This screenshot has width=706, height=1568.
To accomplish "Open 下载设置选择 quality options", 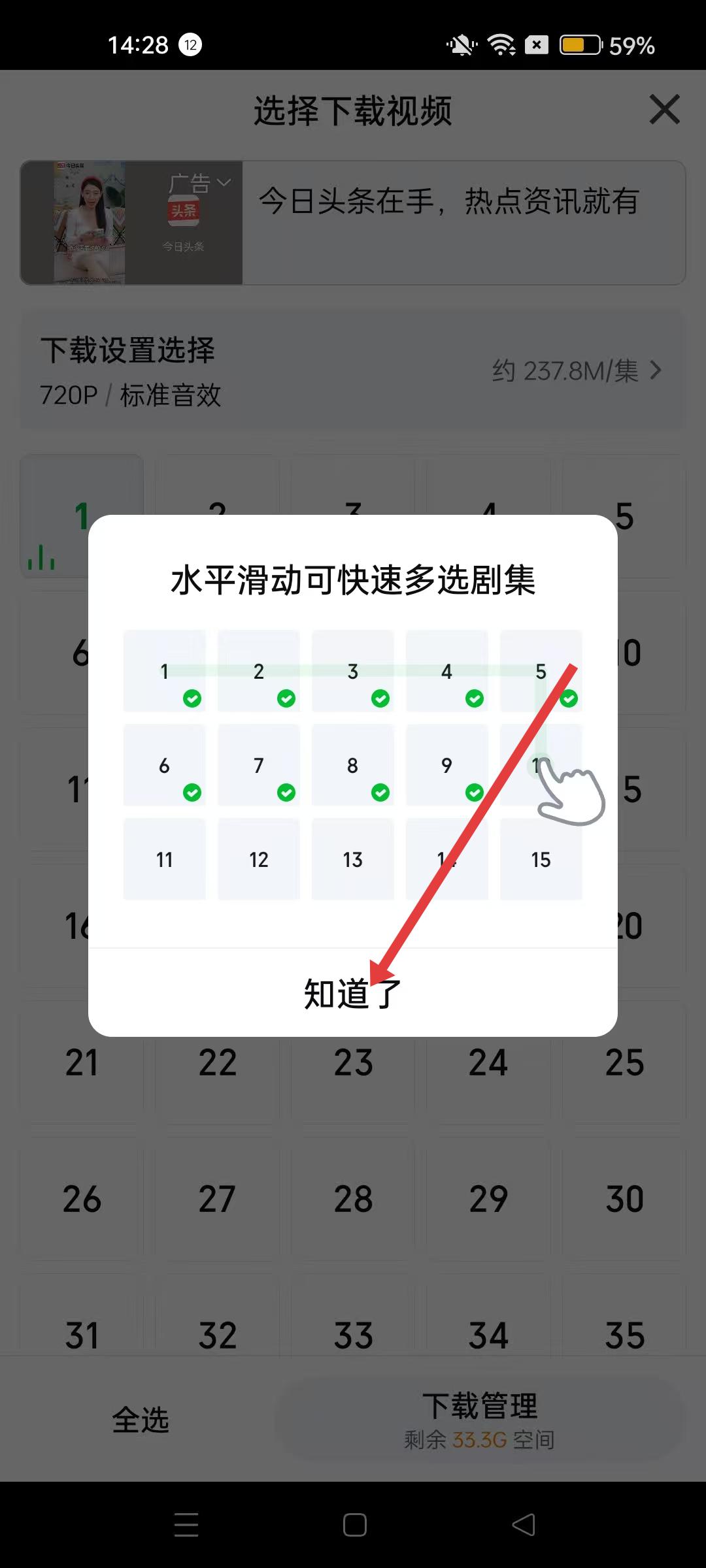I will pos(353,370).
